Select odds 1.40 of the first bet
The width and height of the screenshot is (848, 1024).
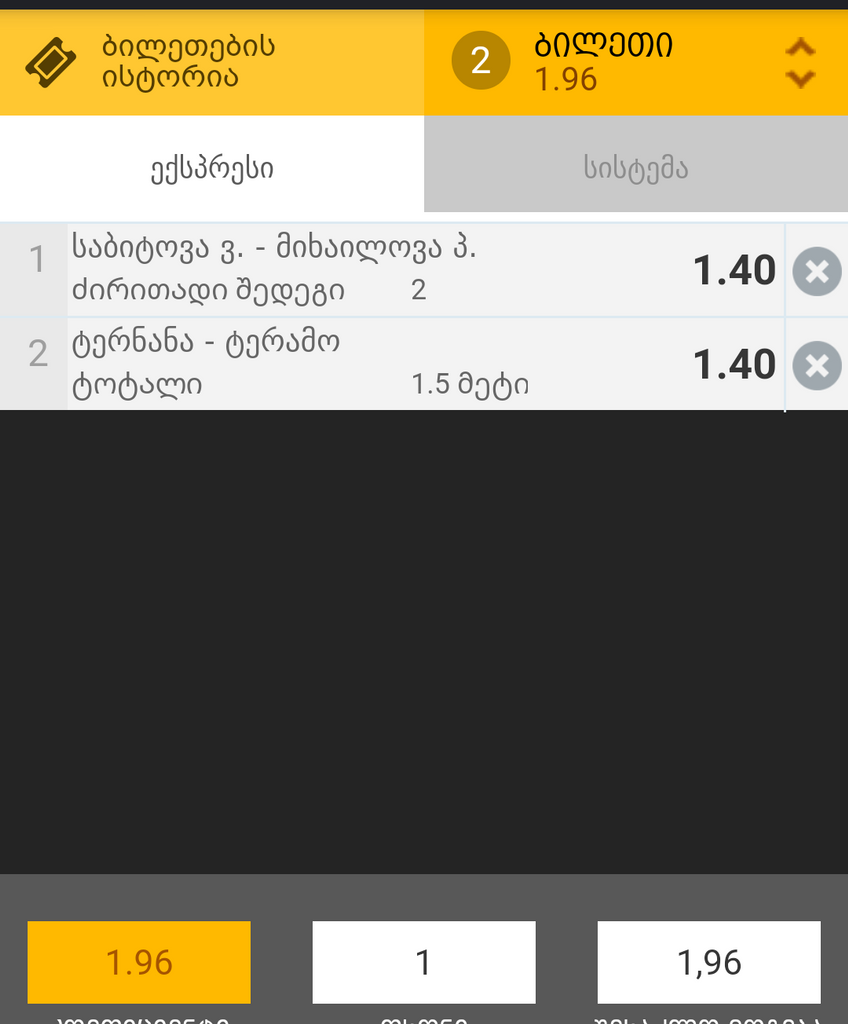[735, 270]
